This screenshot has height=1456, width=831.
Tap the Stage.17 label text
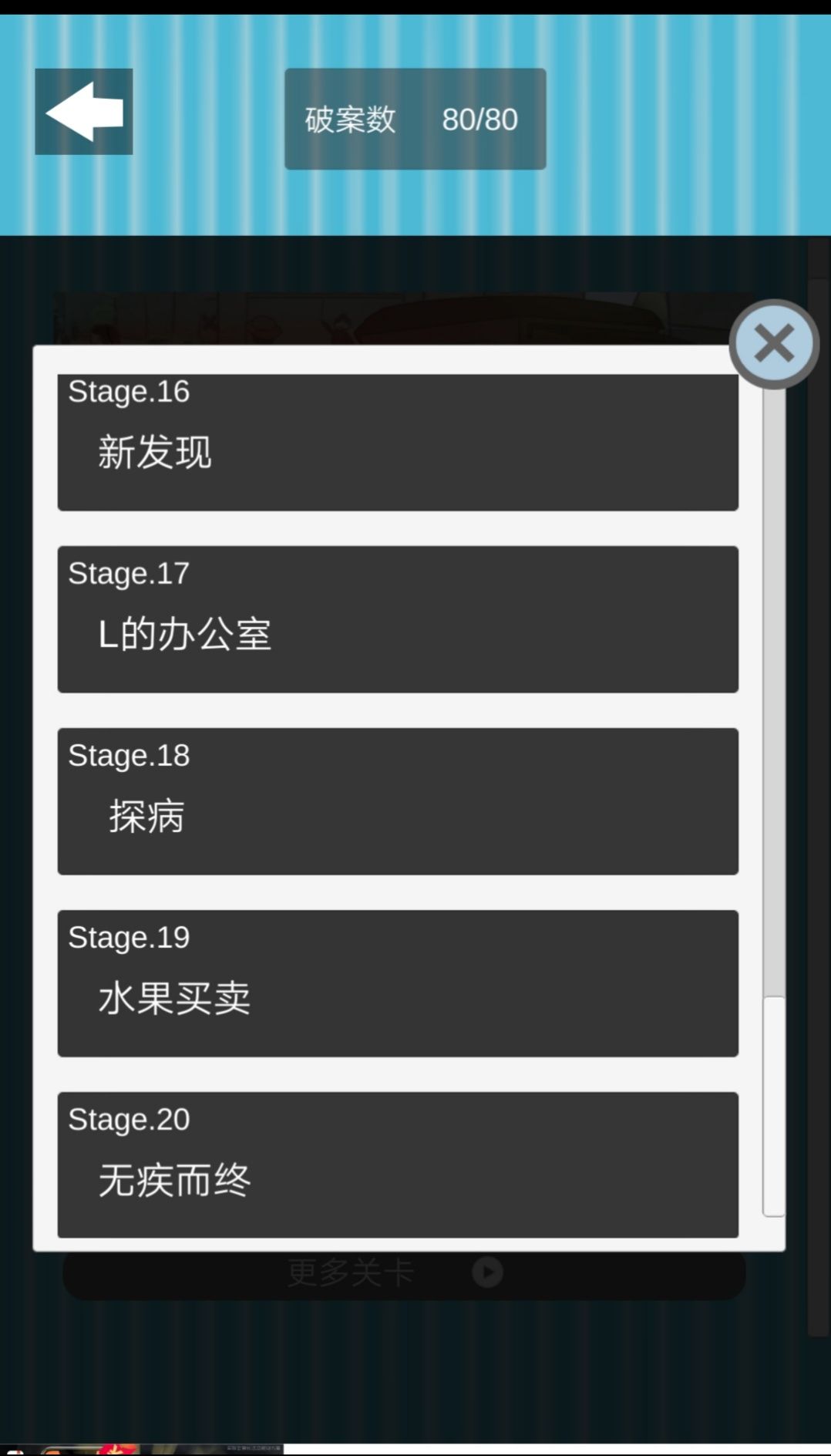(129, 574)
